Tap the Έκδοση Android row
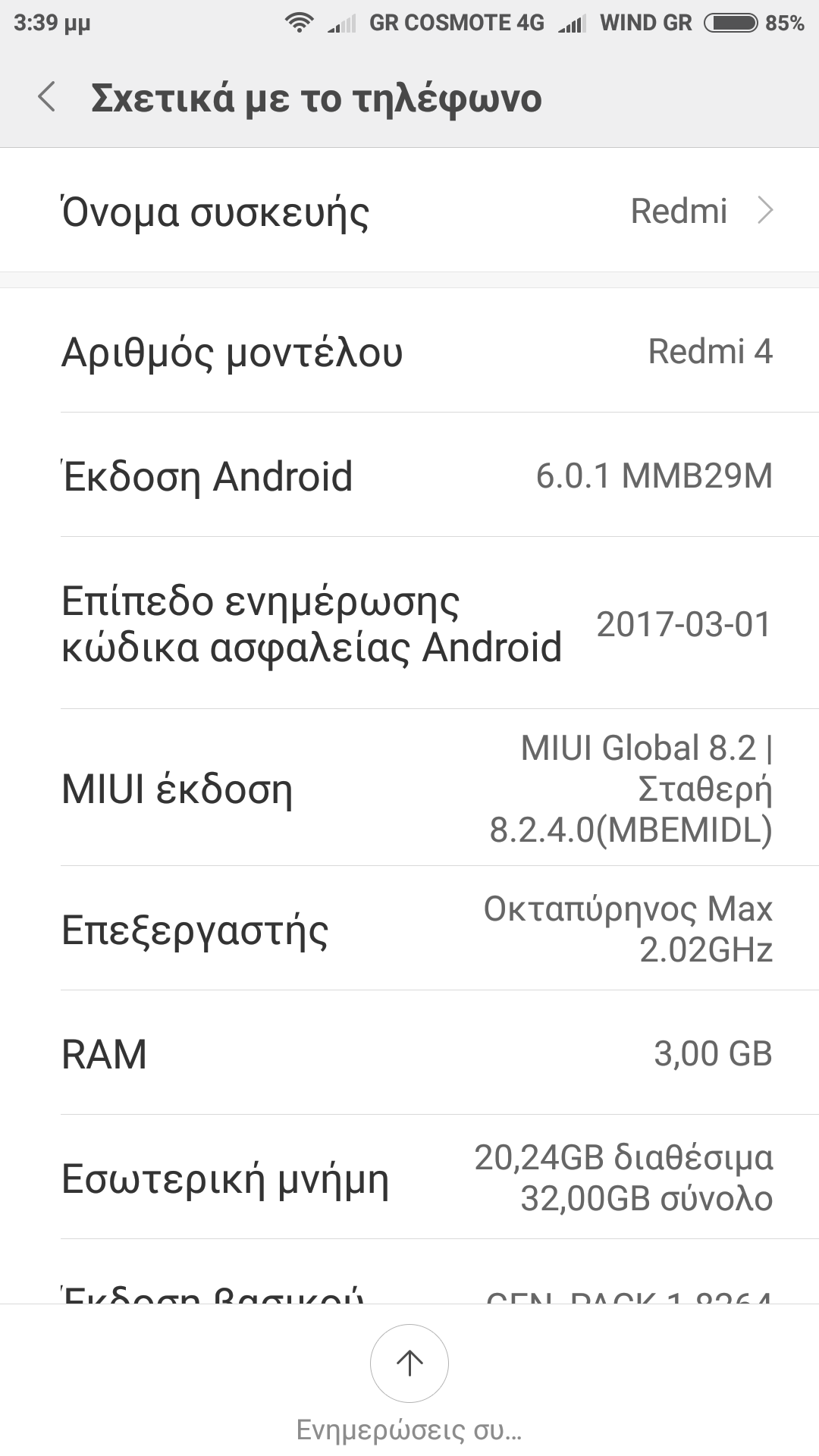The width and height of the screenshot is (819, 1456). pyautogui.click(x=409, y=475)
